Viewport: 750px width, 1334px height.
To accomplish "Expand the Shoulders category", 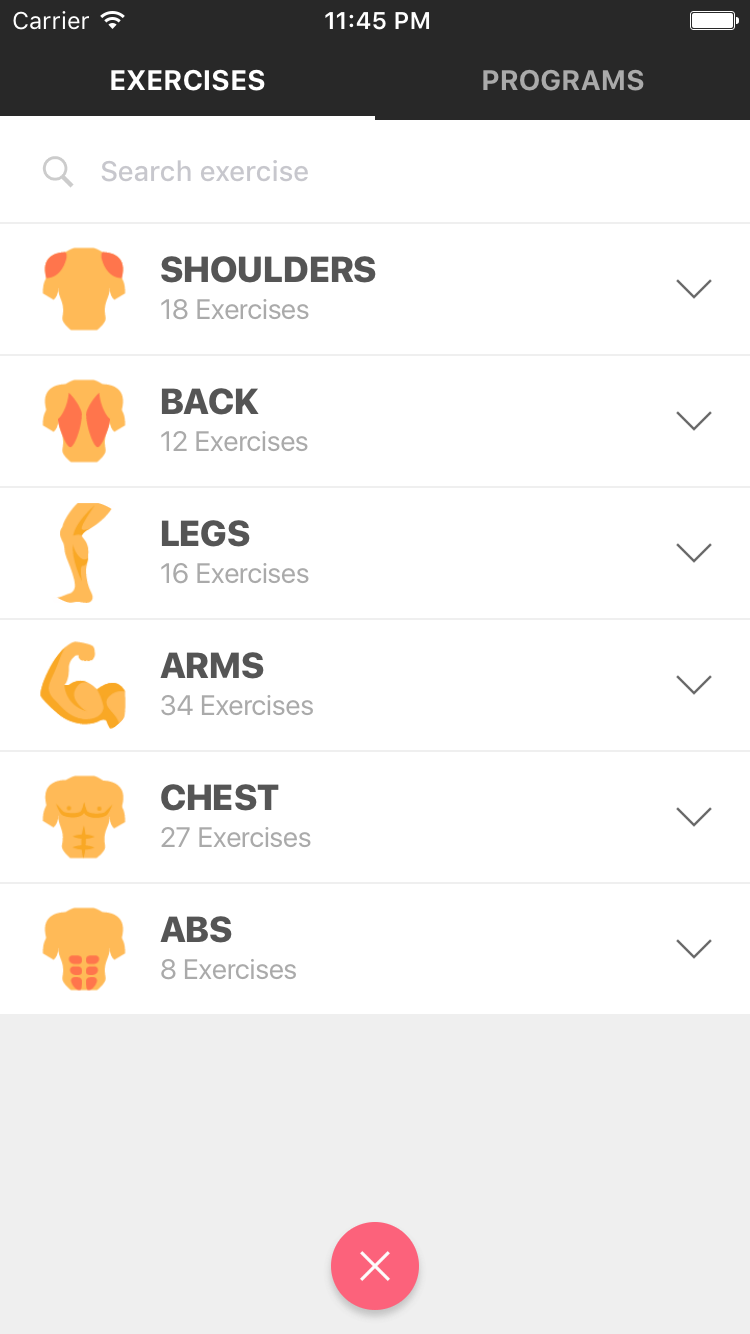I will [693, 289].
